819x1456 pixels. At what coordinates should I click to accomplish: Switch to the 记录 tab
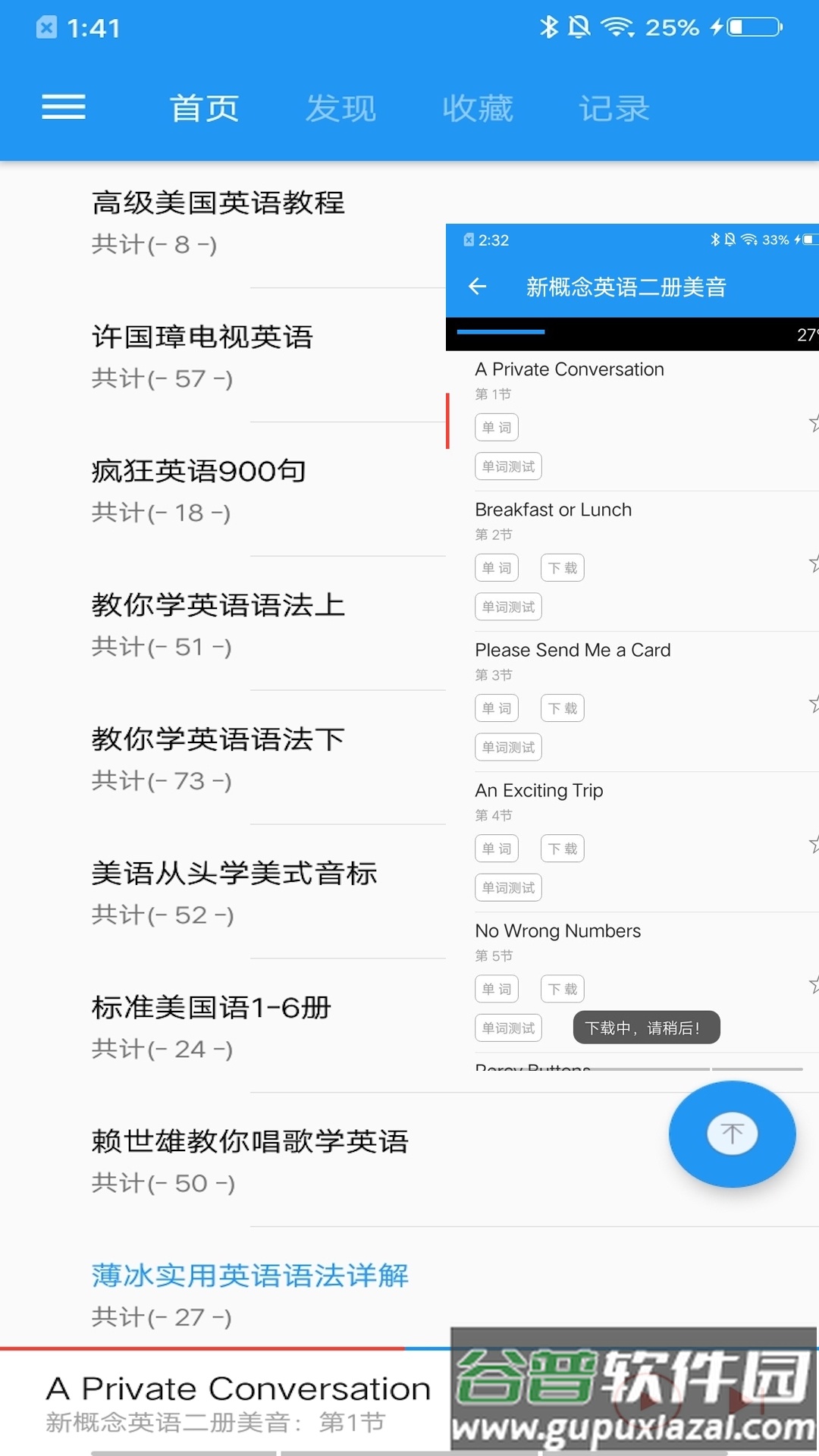tap(614, 108)
